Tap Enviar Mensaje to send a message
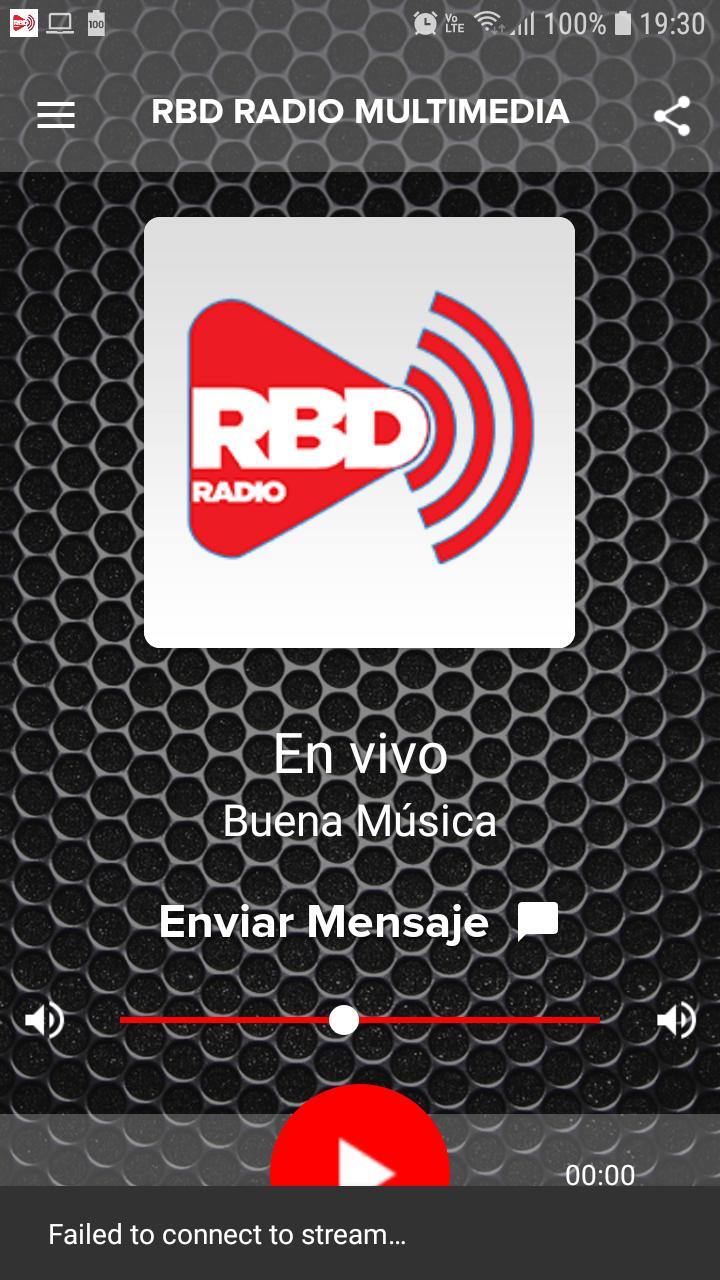 pyautogui.click(x=358, y=922)
